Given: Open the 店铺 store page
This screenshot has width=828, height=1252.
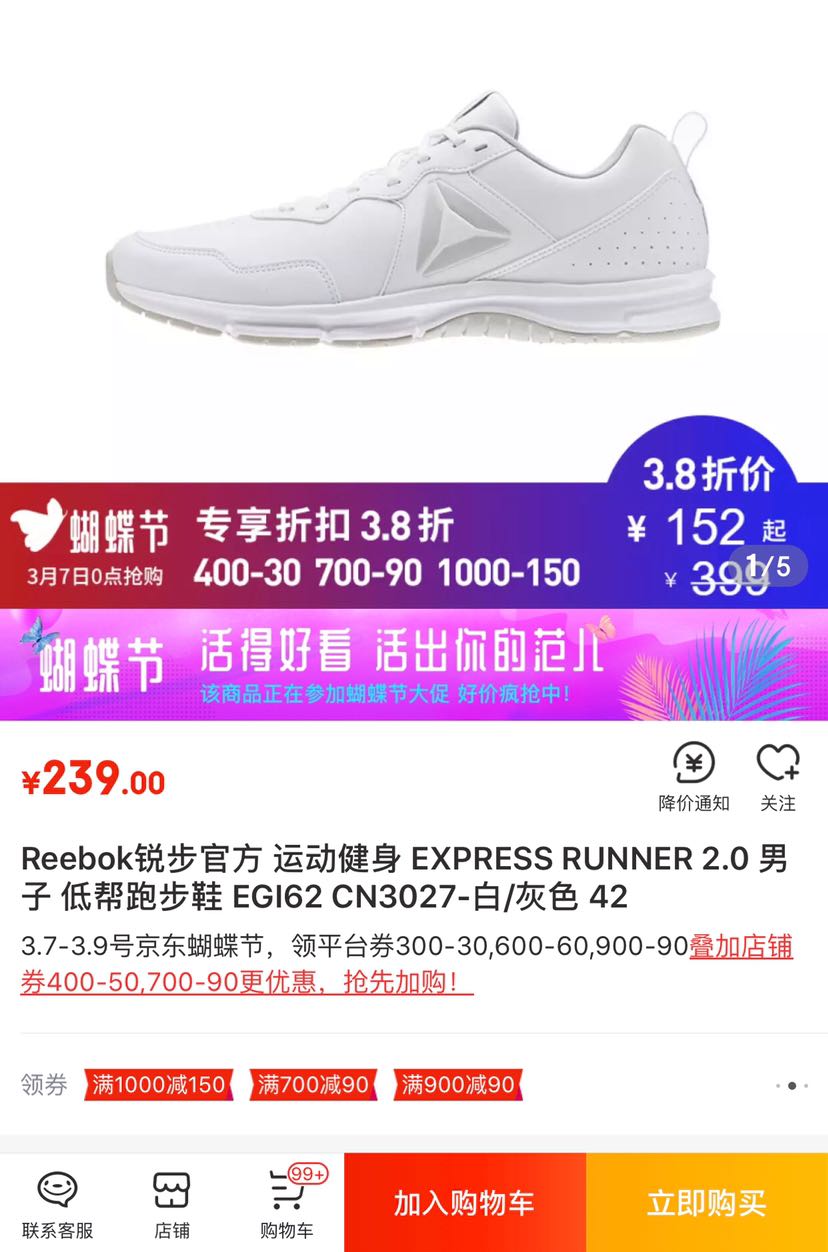Looking at the screenshot, I should (x=171, y=1203).
